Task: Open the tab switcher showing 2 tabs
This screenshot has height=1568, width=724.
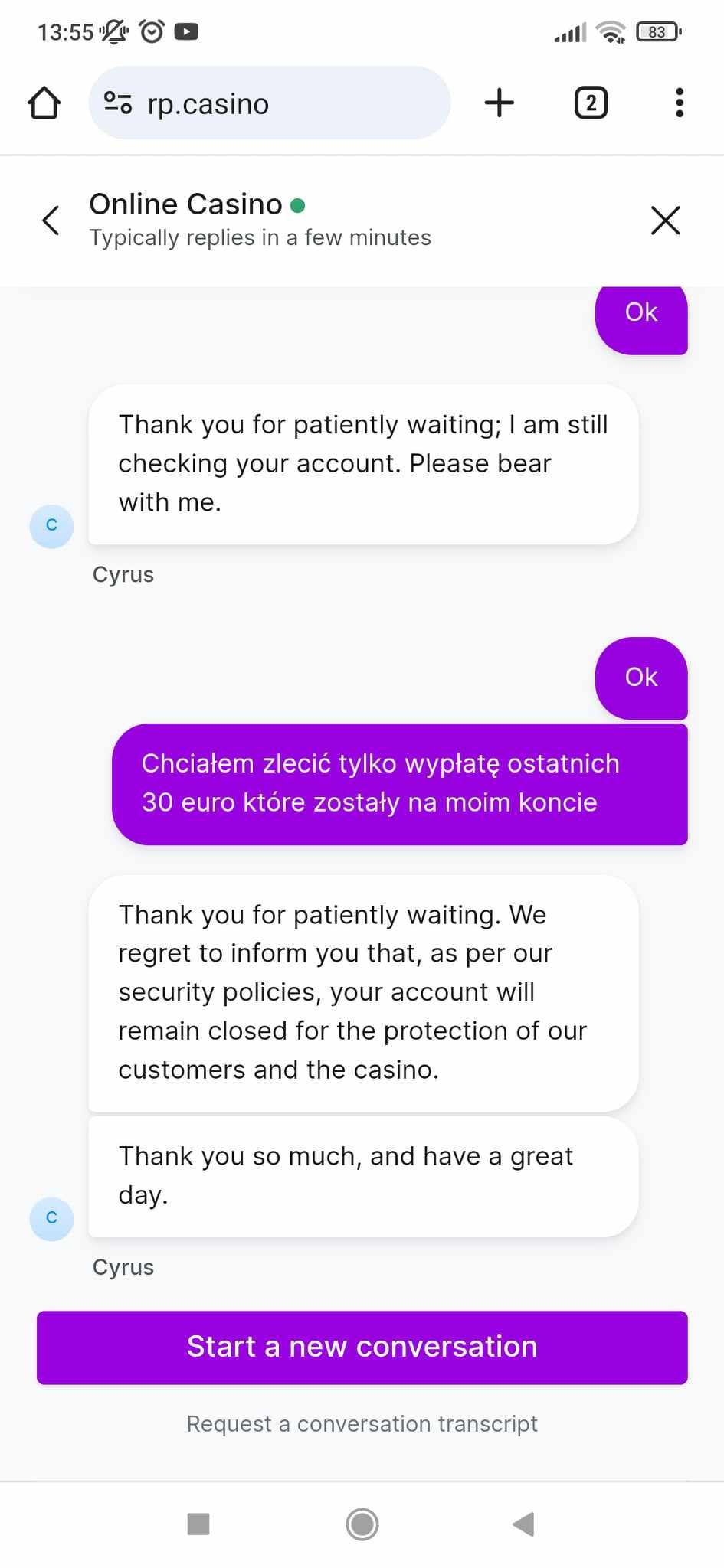Action: [x=591, y=103]
